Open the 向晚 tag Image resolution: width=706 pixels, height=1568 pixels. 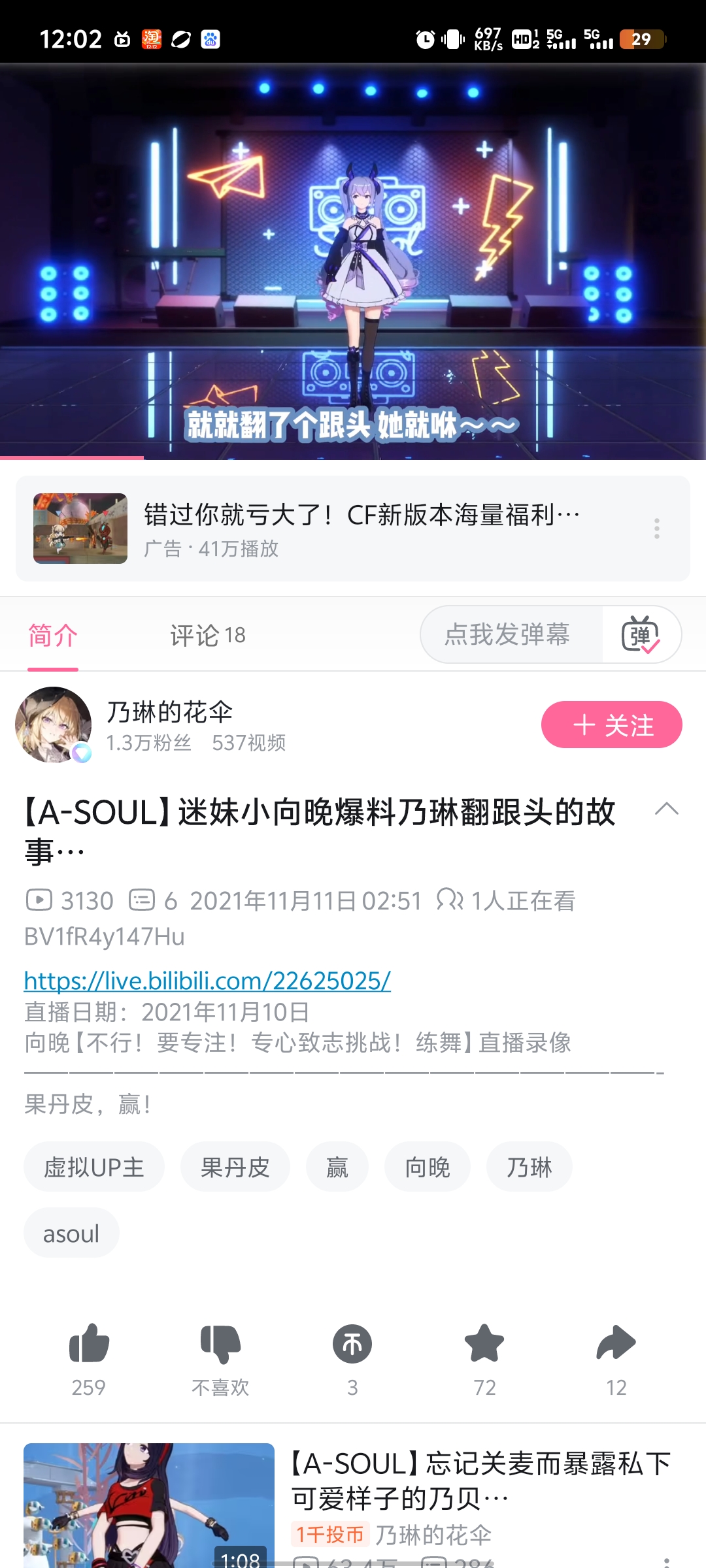coord(428,1168)
